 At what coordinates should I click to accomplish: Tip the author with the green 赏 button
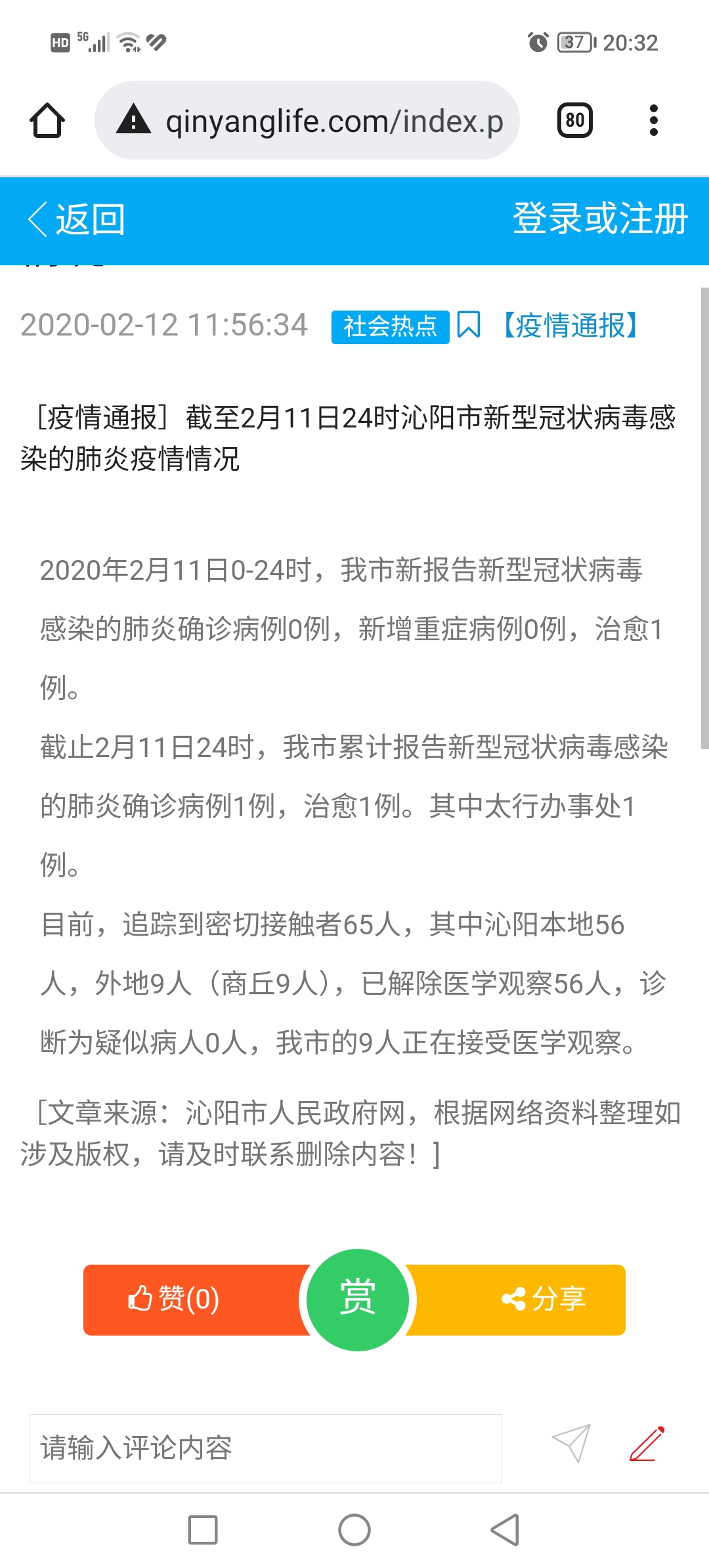[x=357, y=1300]
